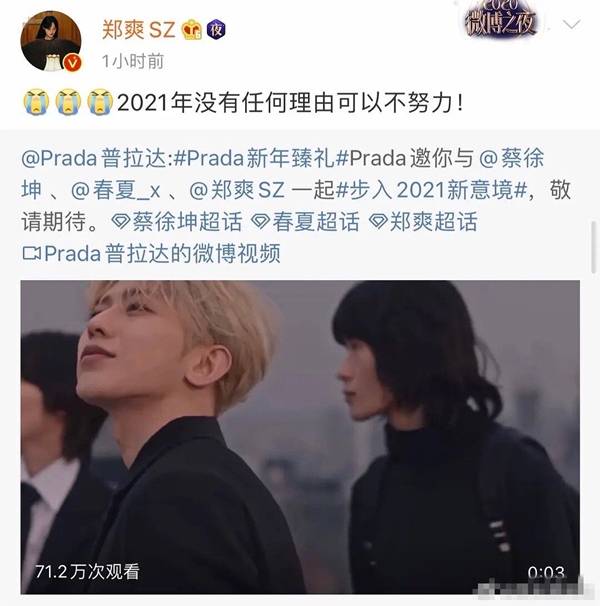Tap the username 郑爽SZ
This screenshot has height=606, width=600.
pos(138,30)
